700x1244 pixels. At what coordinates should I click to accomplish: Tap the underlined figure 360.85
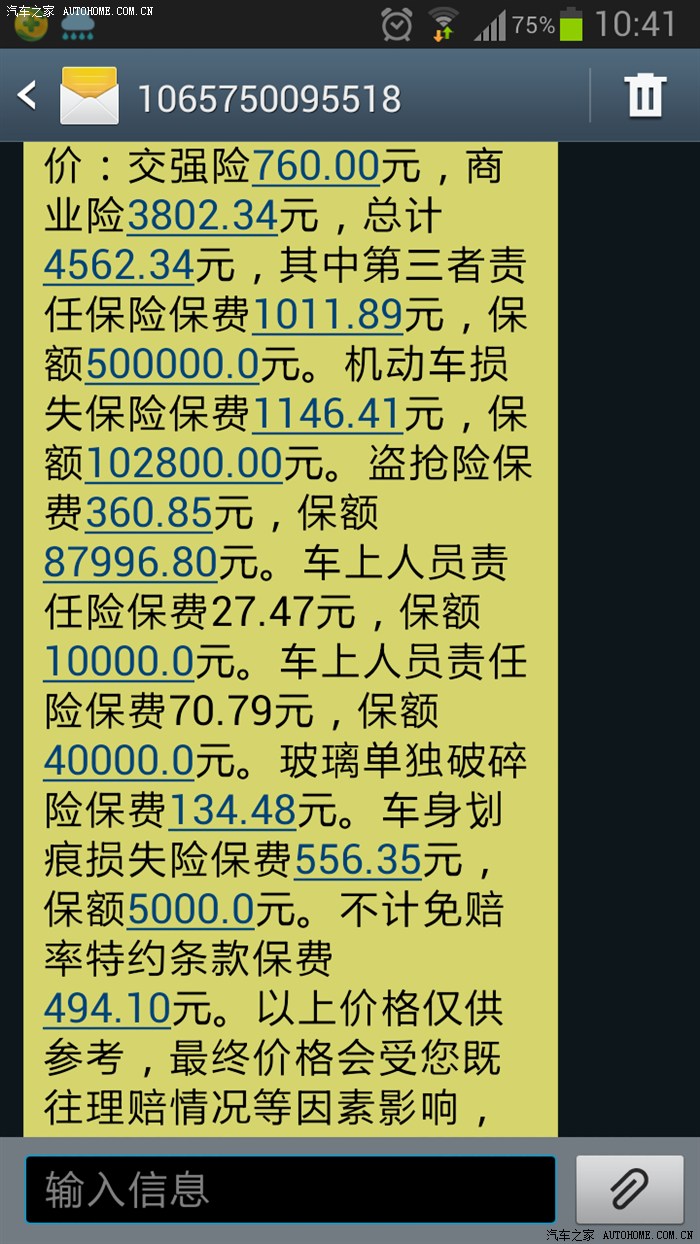149,514
